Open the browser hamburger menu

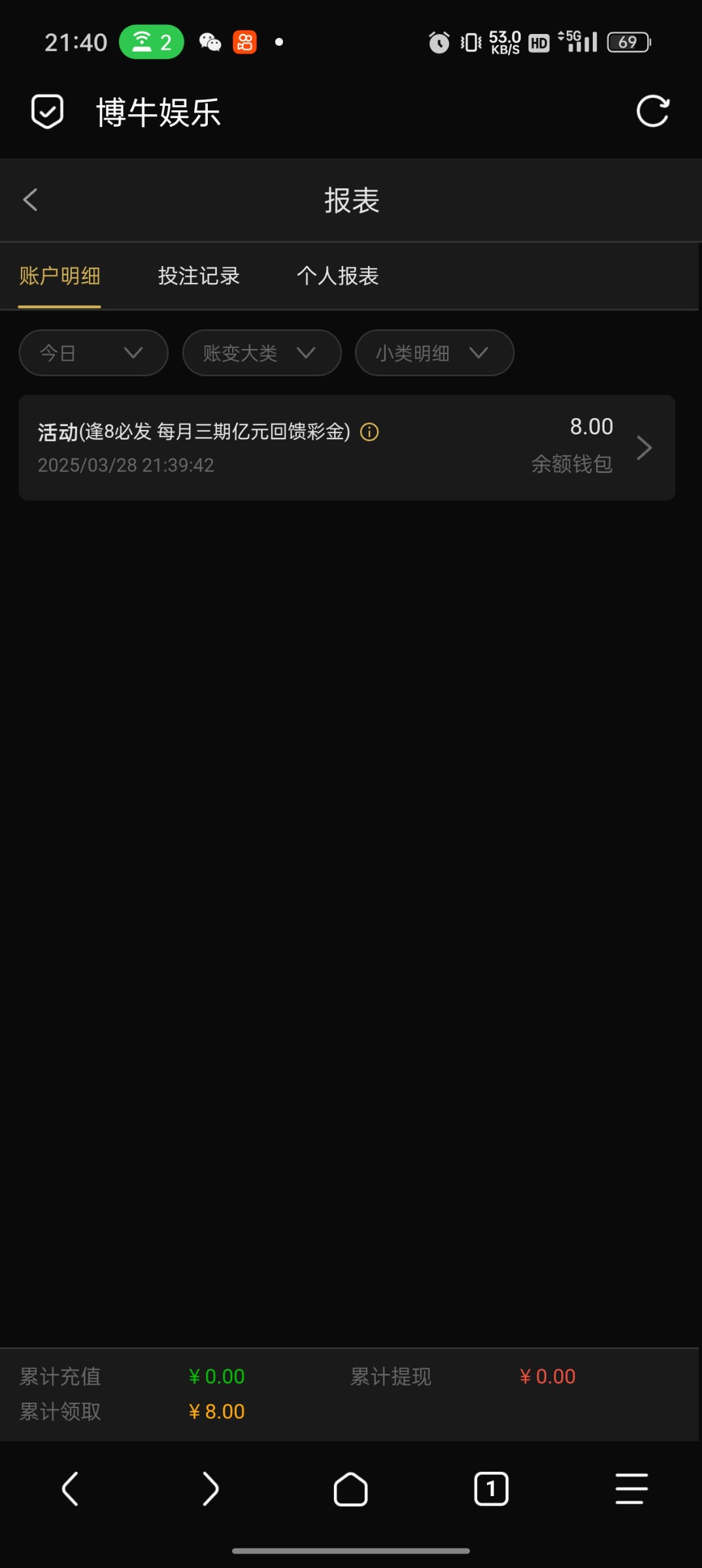[x=631, y=1489]
